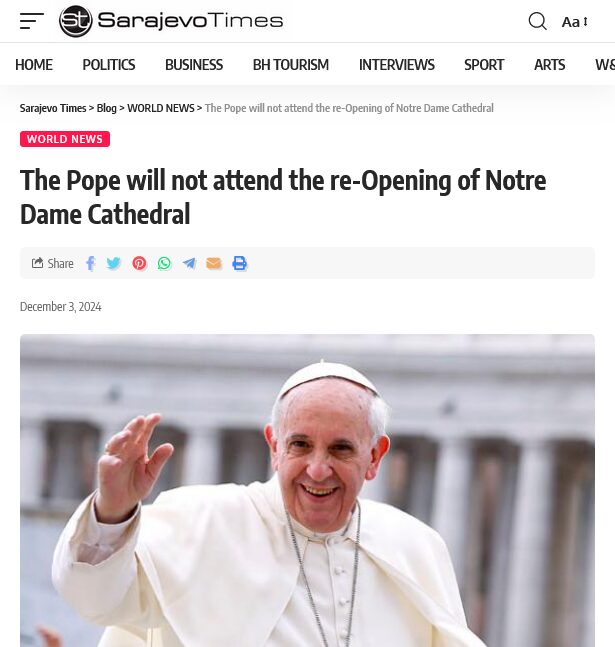
Task: Open the site search
Action: click(538, 21)
